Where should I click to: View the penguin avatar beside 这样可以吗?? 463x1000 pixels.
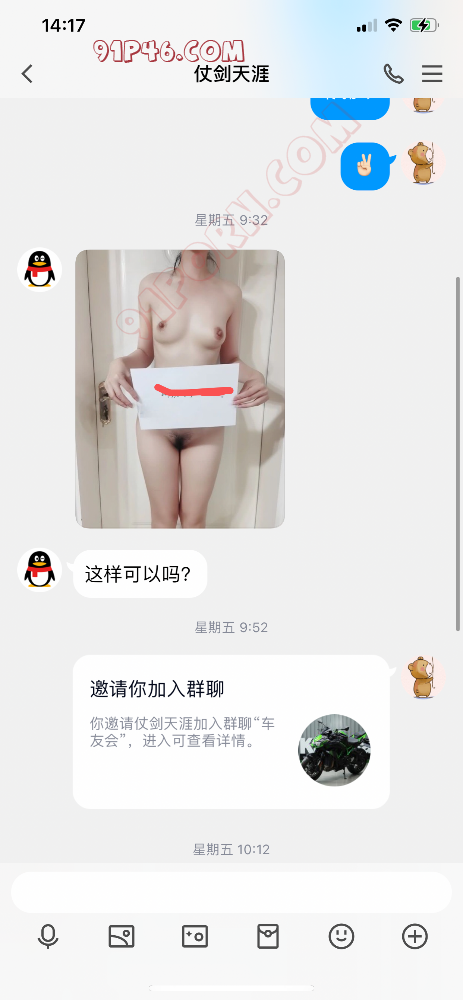(x=40, y=570)
